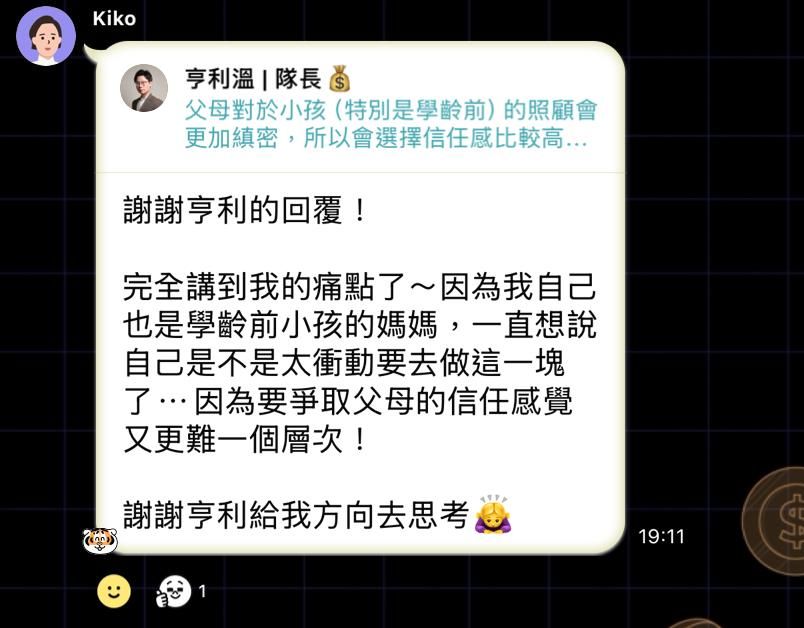Tap the panda reaction under Kiko's message
The width and height of the screenshot is (804, 628).
pyautogui.click(x=175, y=592)
